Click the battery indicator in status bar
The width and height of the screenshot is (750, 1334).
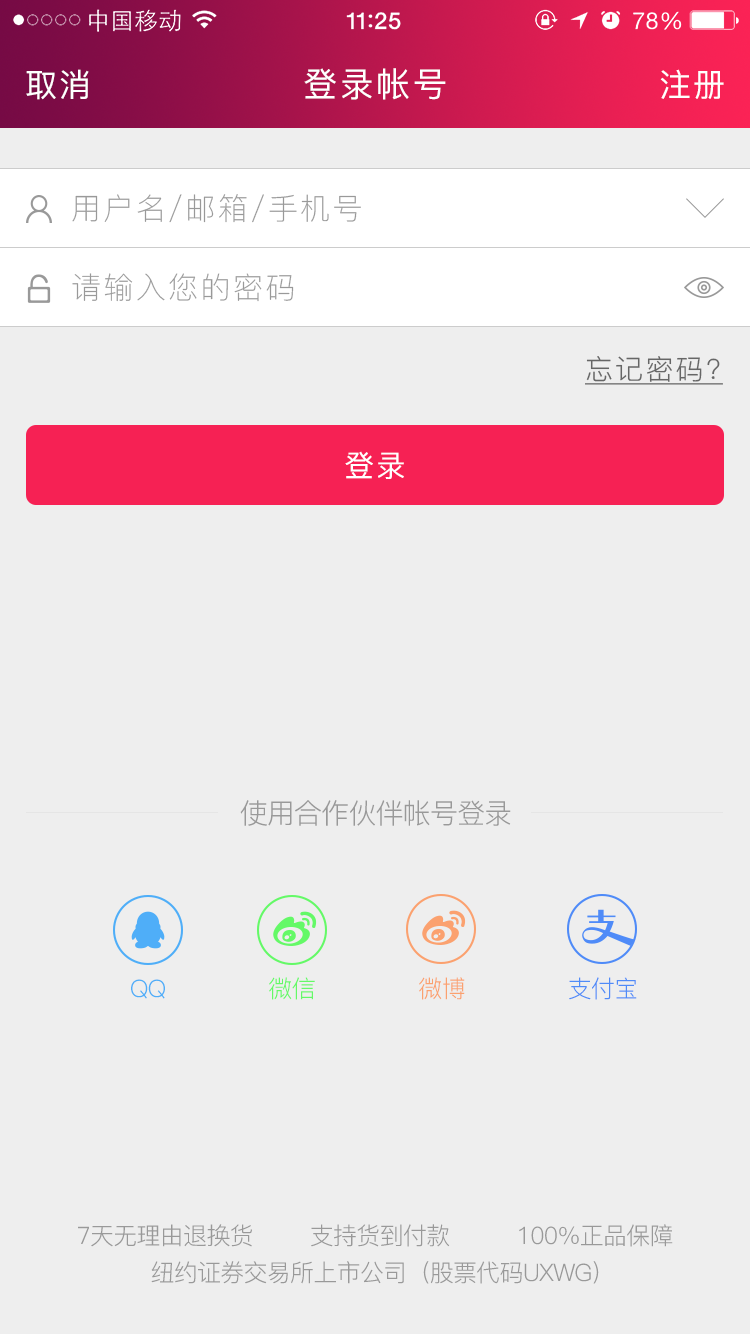[x=712, y=19]
